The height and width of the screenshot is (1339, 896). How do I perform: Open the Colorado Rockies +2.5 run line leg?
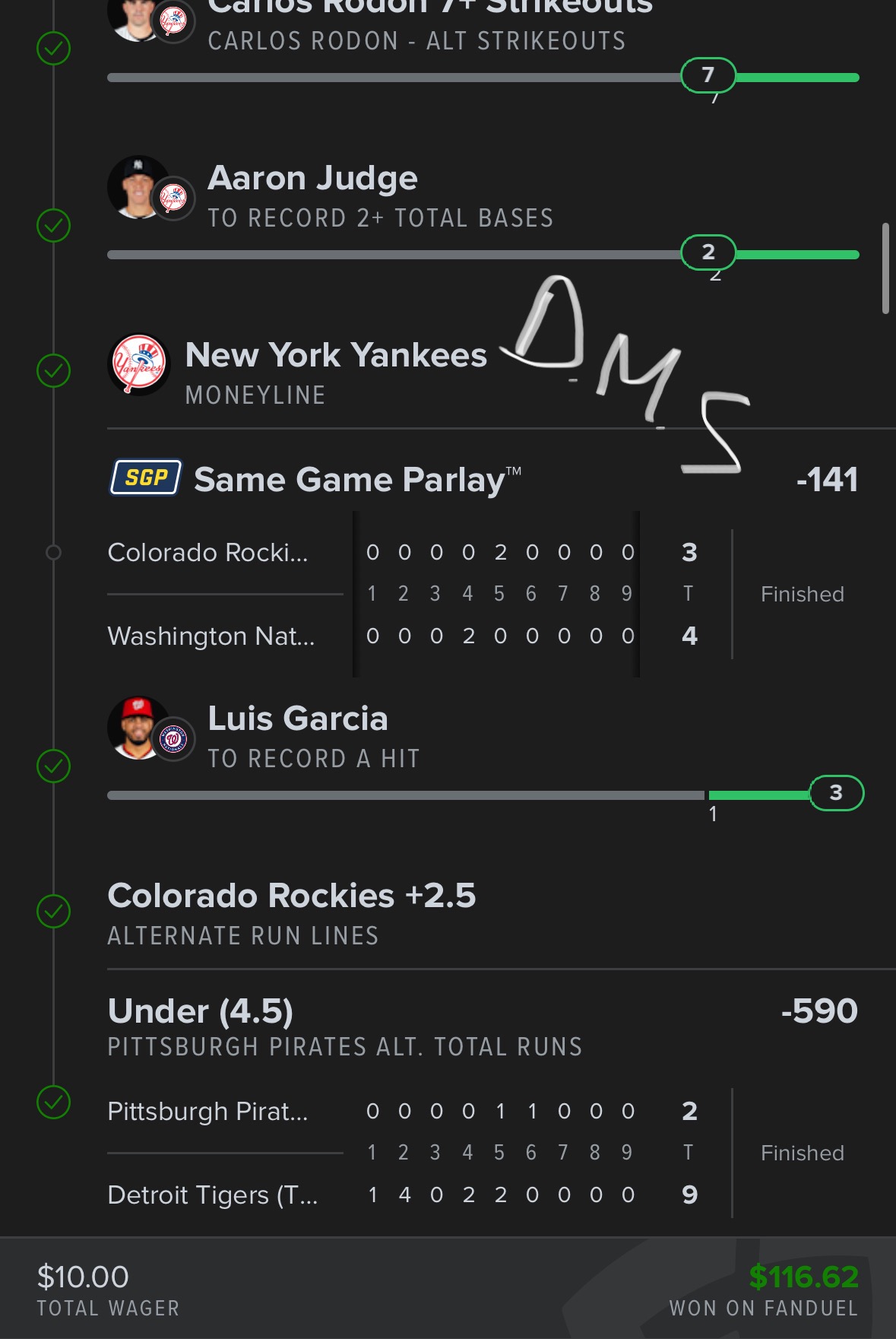point(292,912)
